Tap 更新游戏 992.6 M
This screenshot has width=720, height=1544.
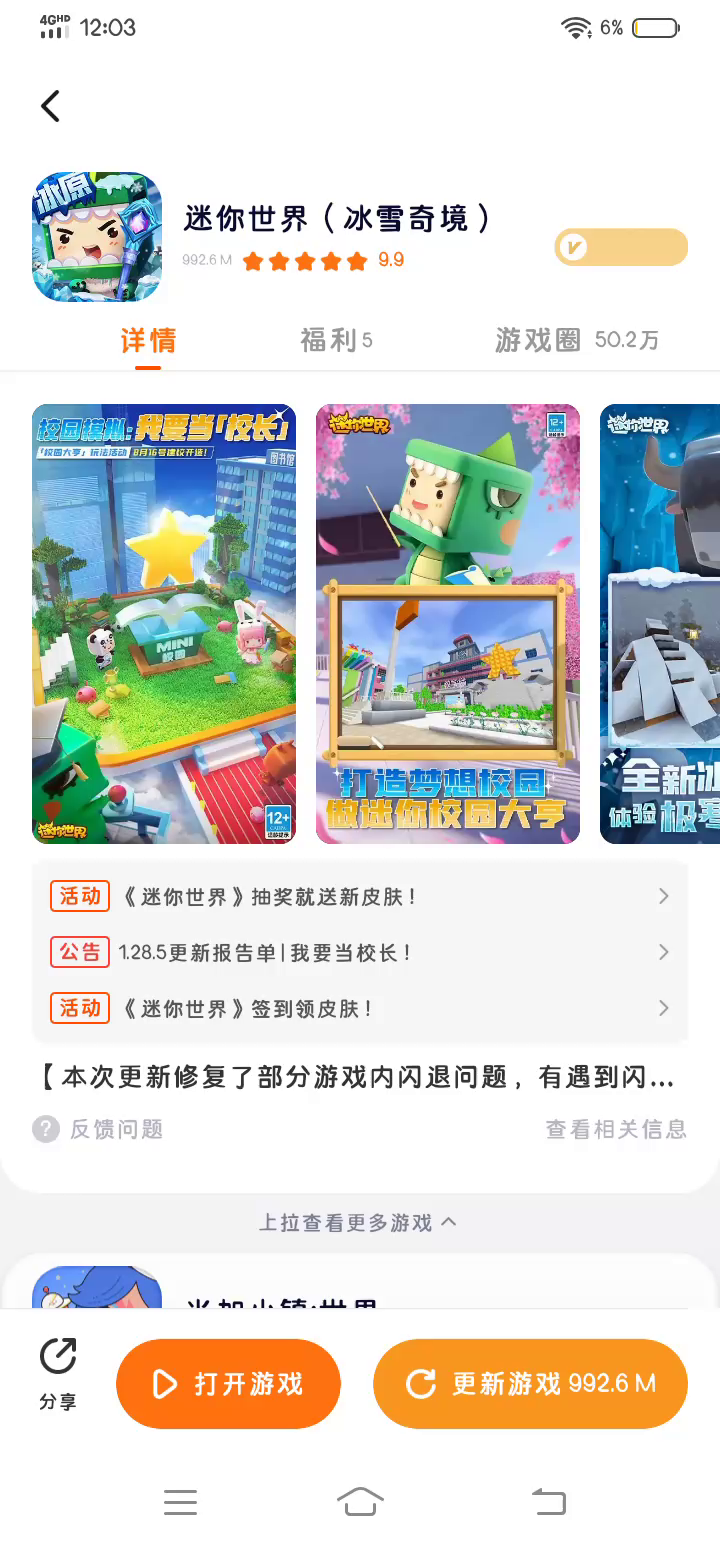pyautogui.click(x=530, y=1384)
